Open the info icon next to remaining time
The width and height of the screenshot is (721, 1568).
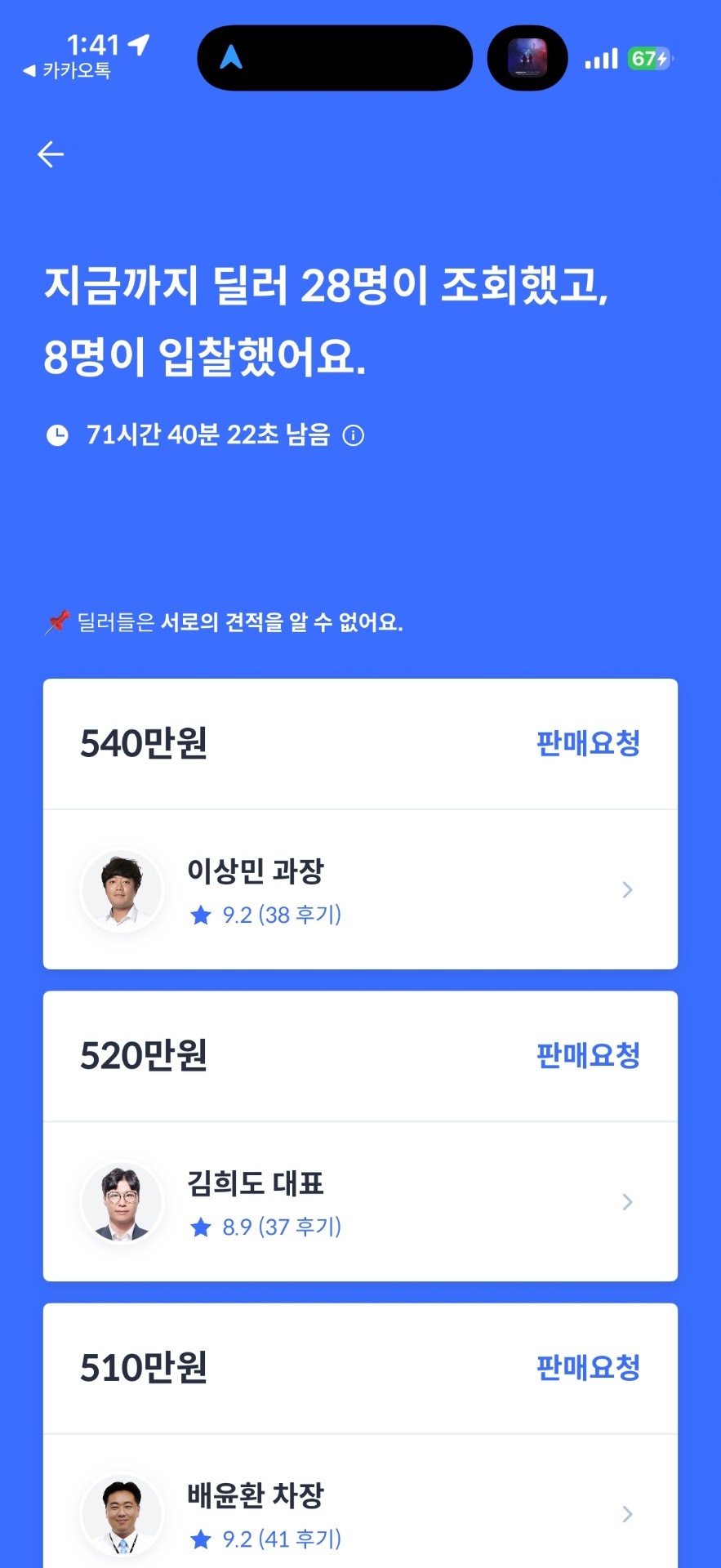click(x=353, y=436)
